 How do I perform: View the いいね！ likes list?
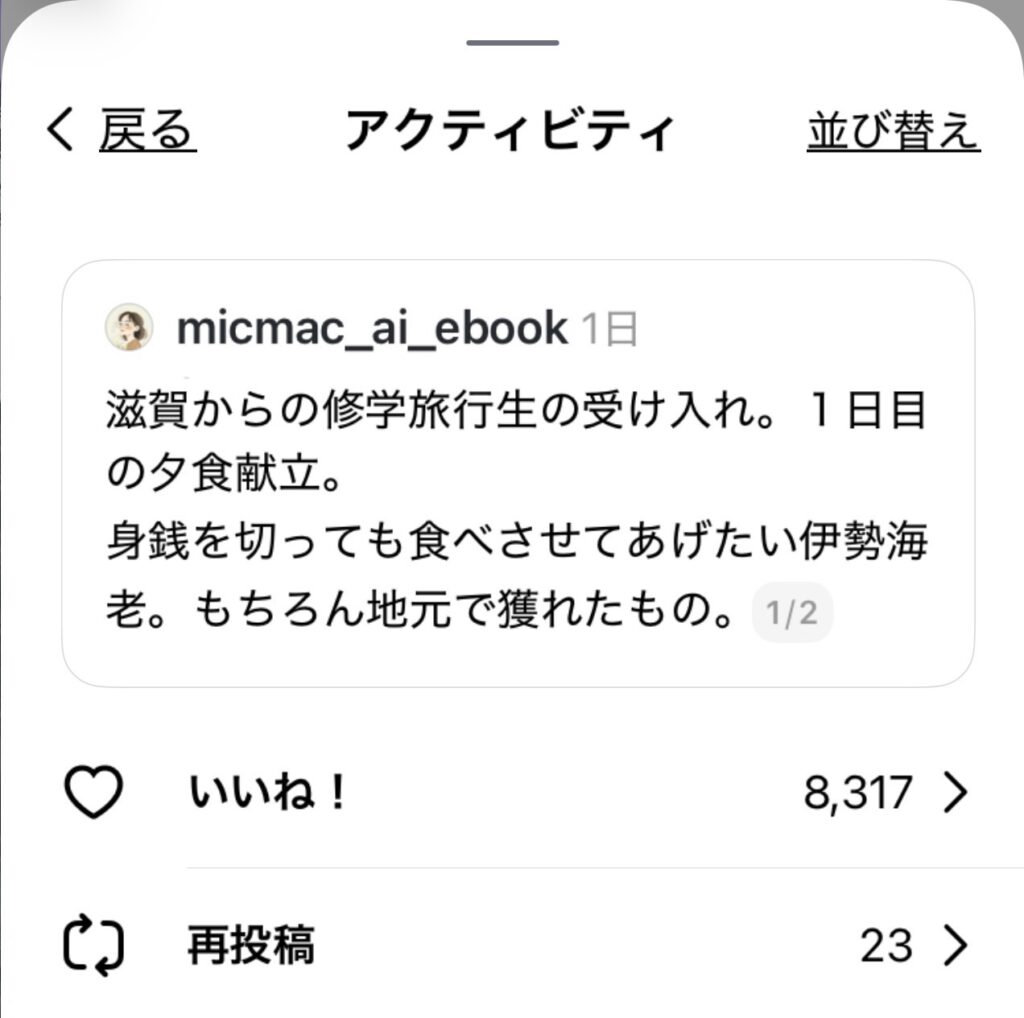(517, 794)
